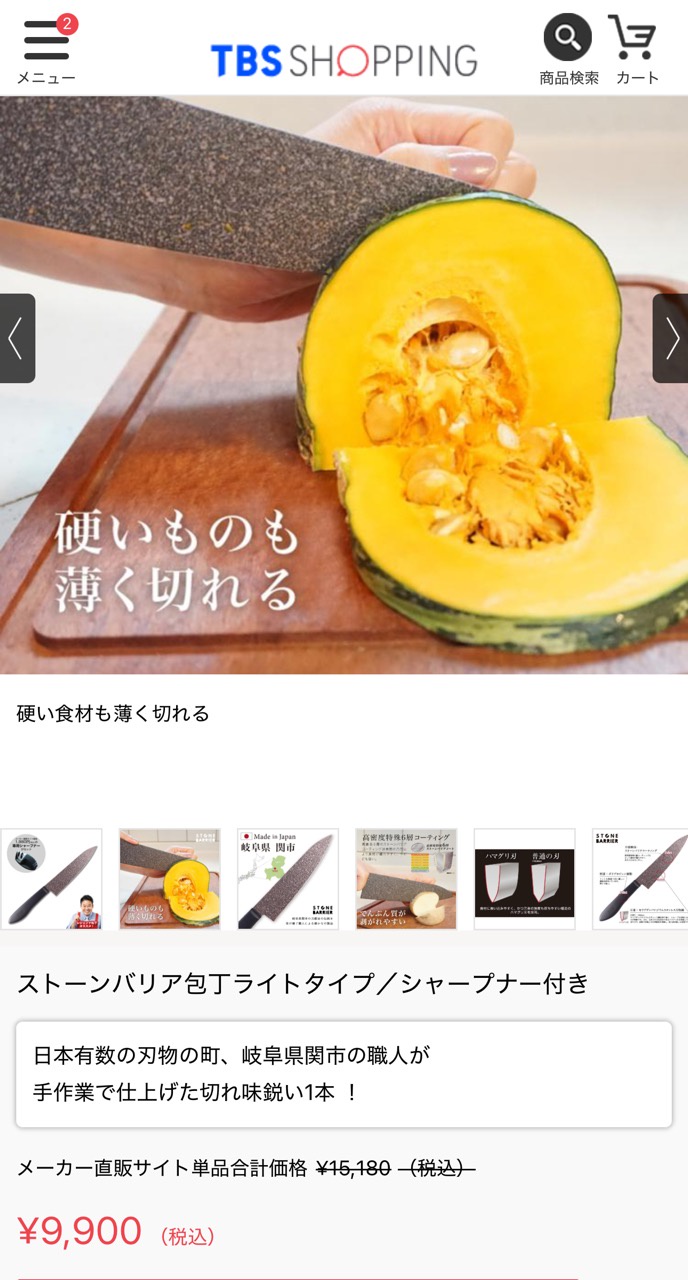Show previous product image with left arrow
The image size is (688, 1280).
(x=17, y=338)
